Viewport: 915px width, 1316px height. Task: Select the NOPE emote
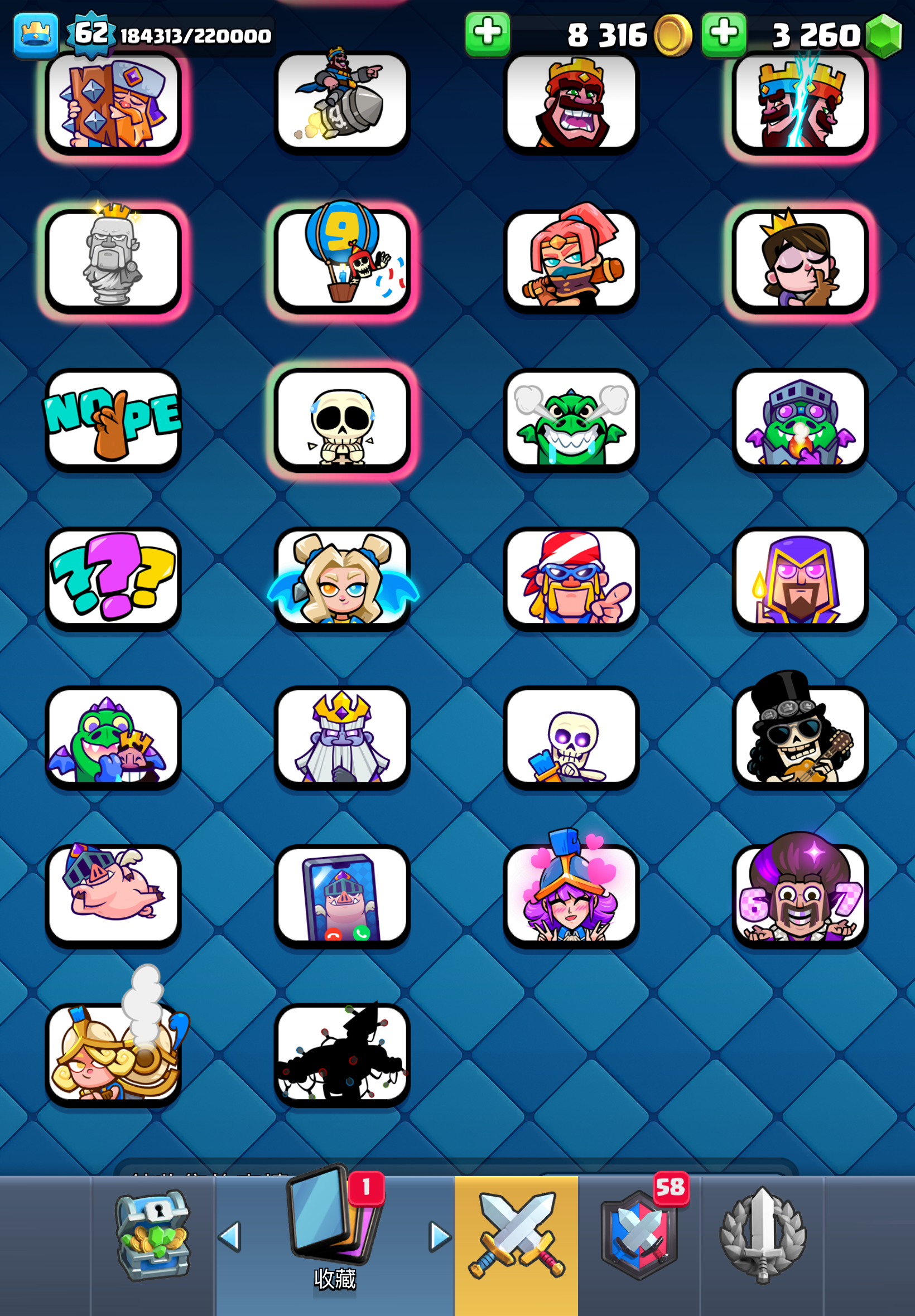tap(113, 419)
